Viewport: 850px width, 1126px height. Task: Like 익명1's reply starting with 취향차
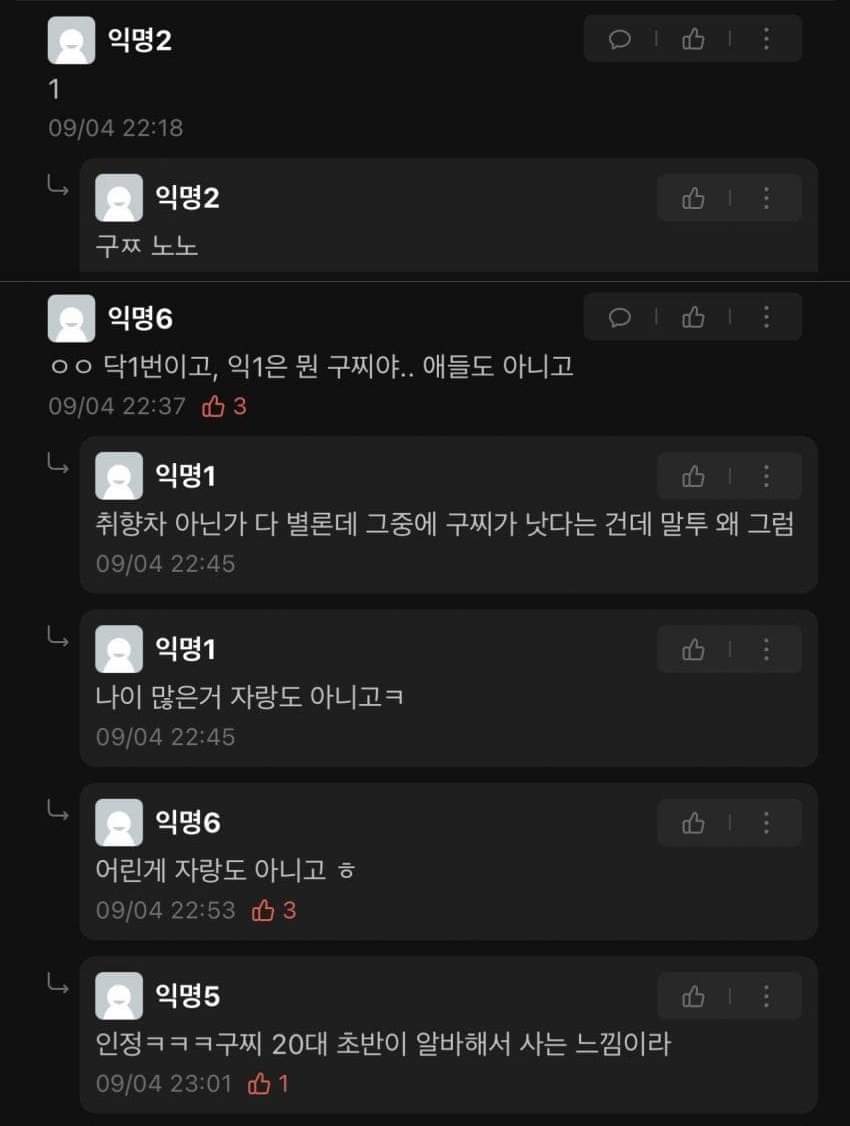693,476
